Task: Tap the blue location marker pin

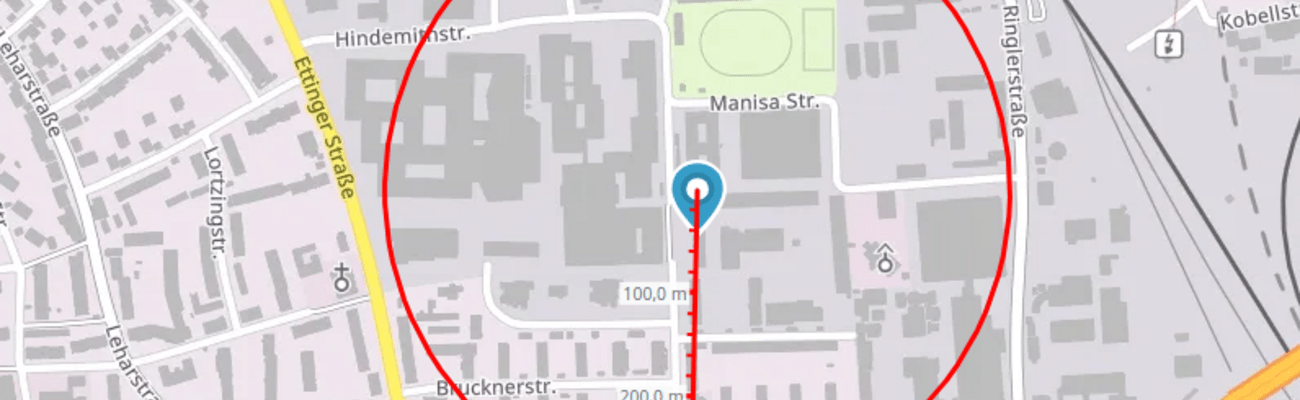Action: pyautogui.click(x=697, y=192)
